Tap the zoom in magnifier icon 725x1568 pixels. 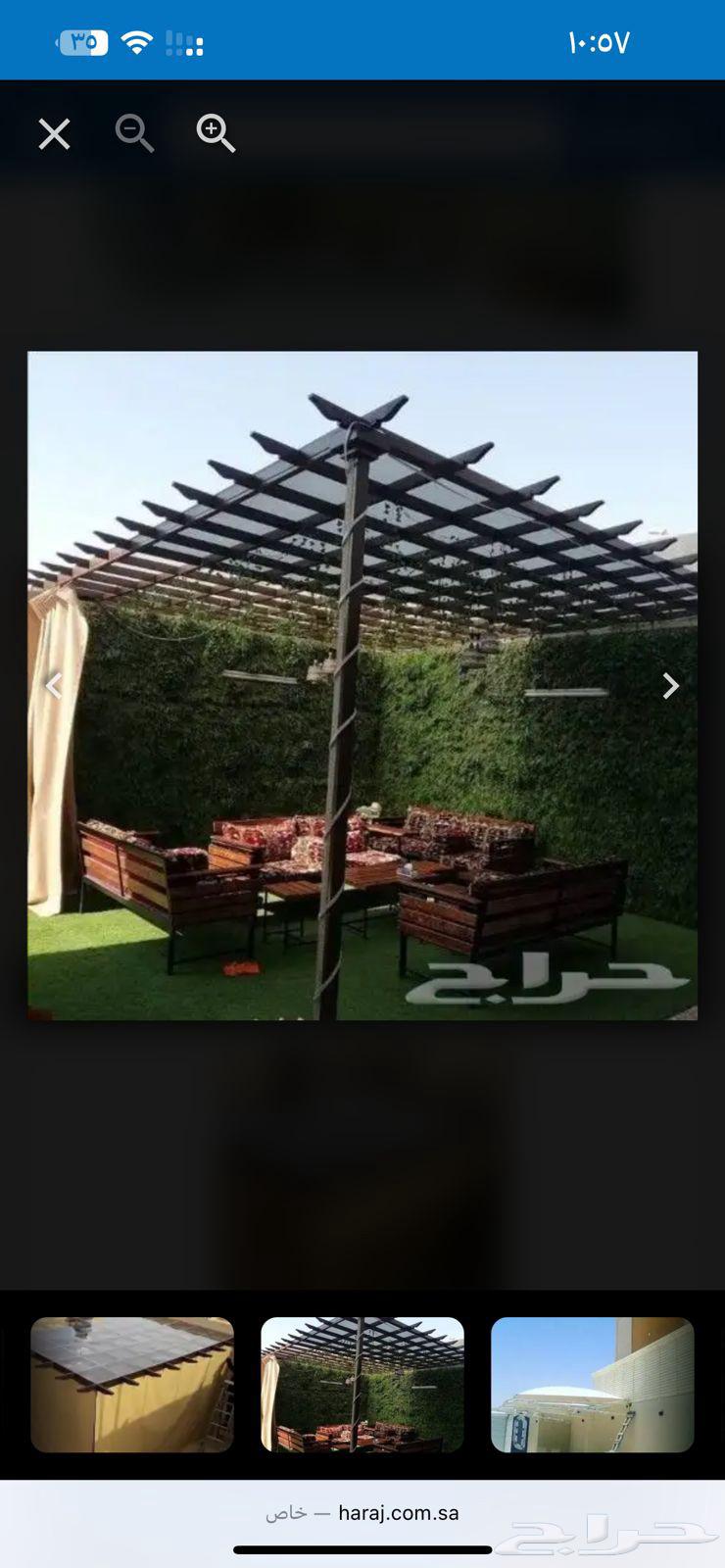coord(216,133)
